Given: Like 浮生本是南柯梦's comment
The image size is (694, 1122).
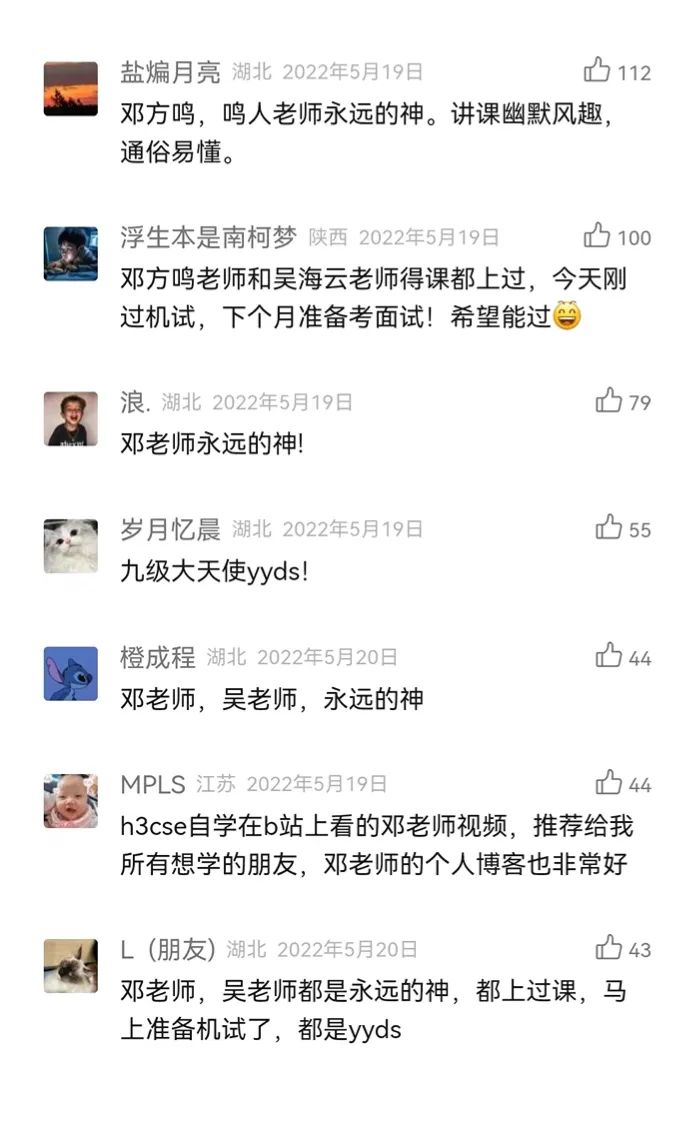Looking at the screenshot, I should pyautogui.click(x=598, y=236).
